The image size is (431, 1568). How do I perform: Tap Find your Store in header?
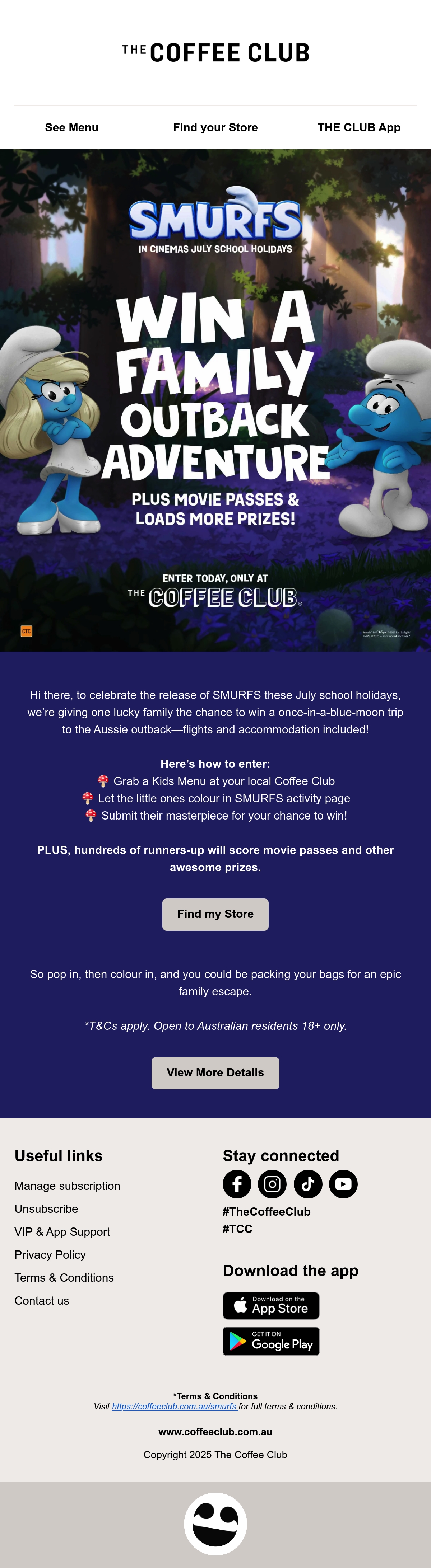[215, 127]
